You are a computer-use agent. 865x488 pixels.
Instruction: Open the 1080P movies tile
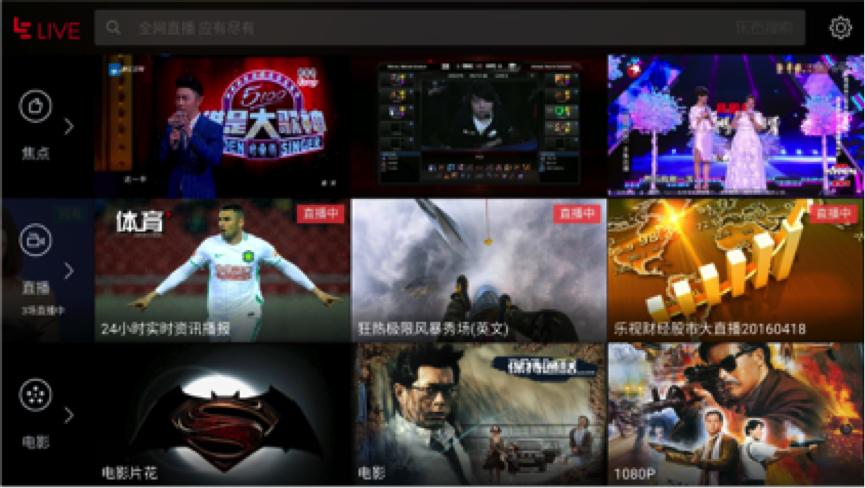735,414
